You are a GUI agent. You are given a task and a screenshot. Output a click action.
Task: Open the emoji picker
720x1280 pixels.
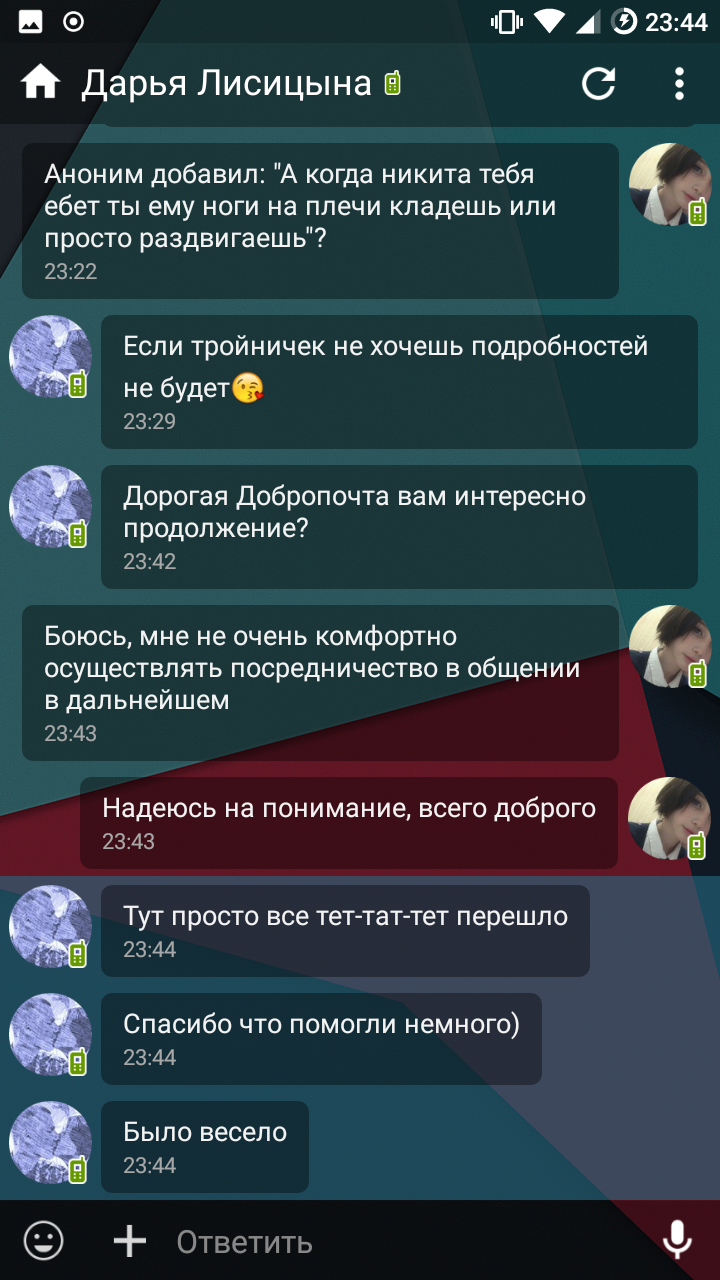43,1241
